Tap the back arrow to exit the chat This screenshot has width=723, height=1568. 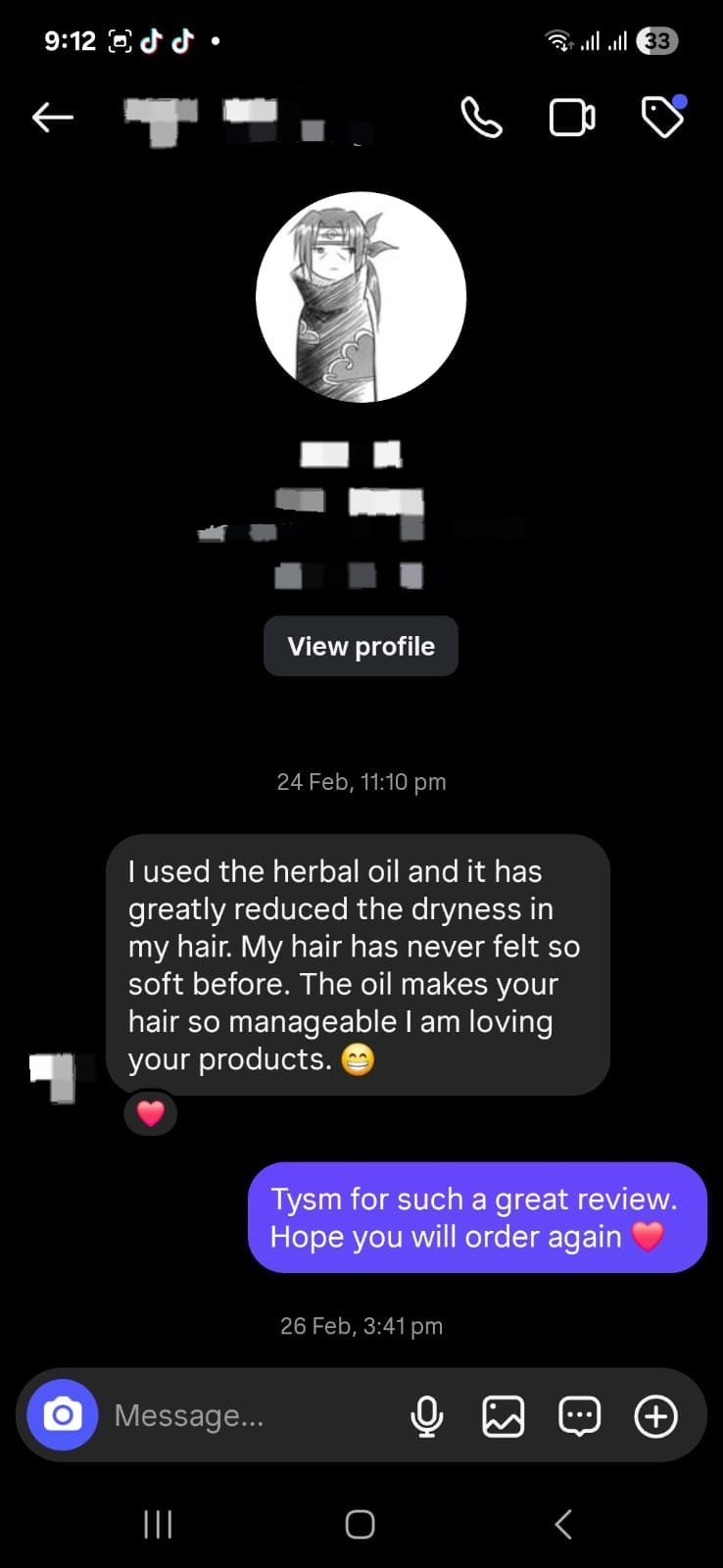(53, 117)
